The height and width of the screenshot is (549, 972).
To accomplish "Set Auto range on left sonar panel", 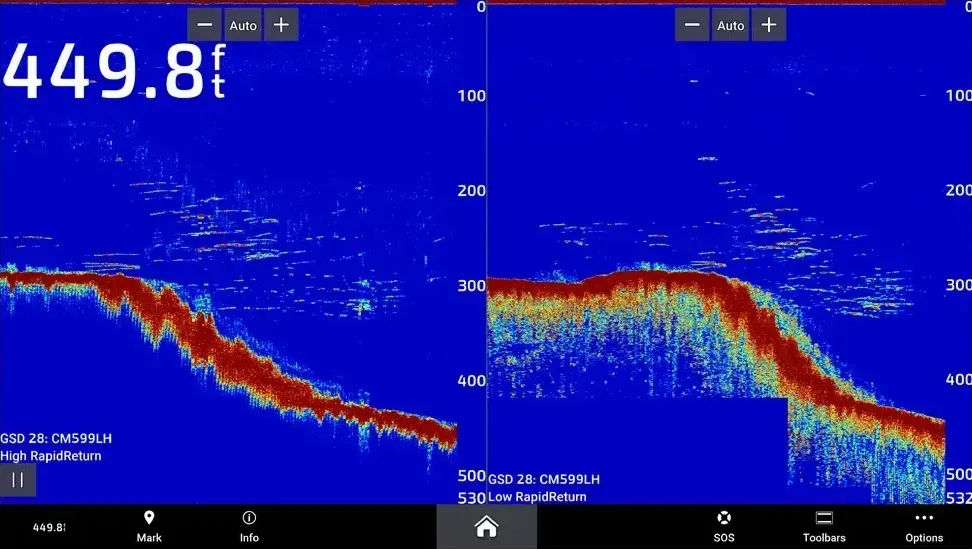I will click(x=243, y=25).
